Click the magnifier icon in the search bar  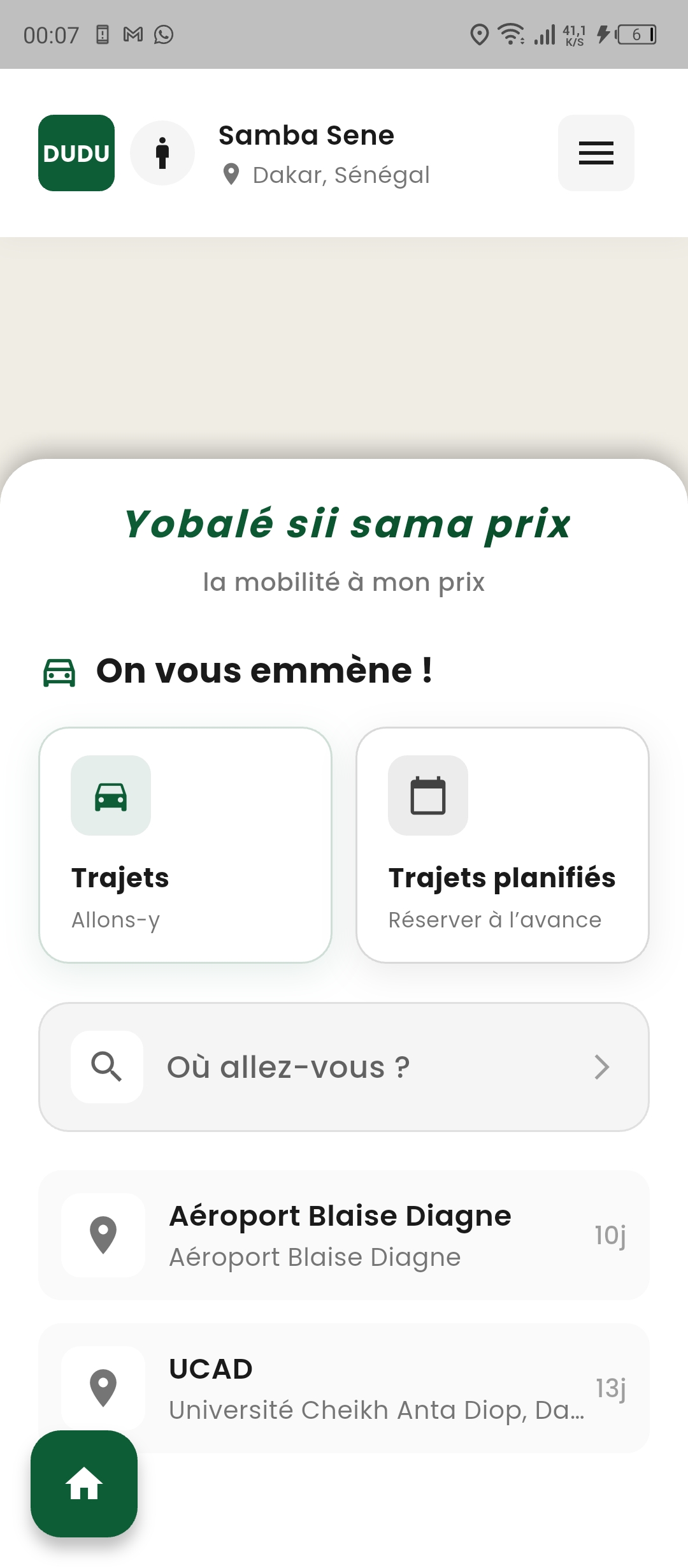pyautogui.click(x=106, y=1066)
